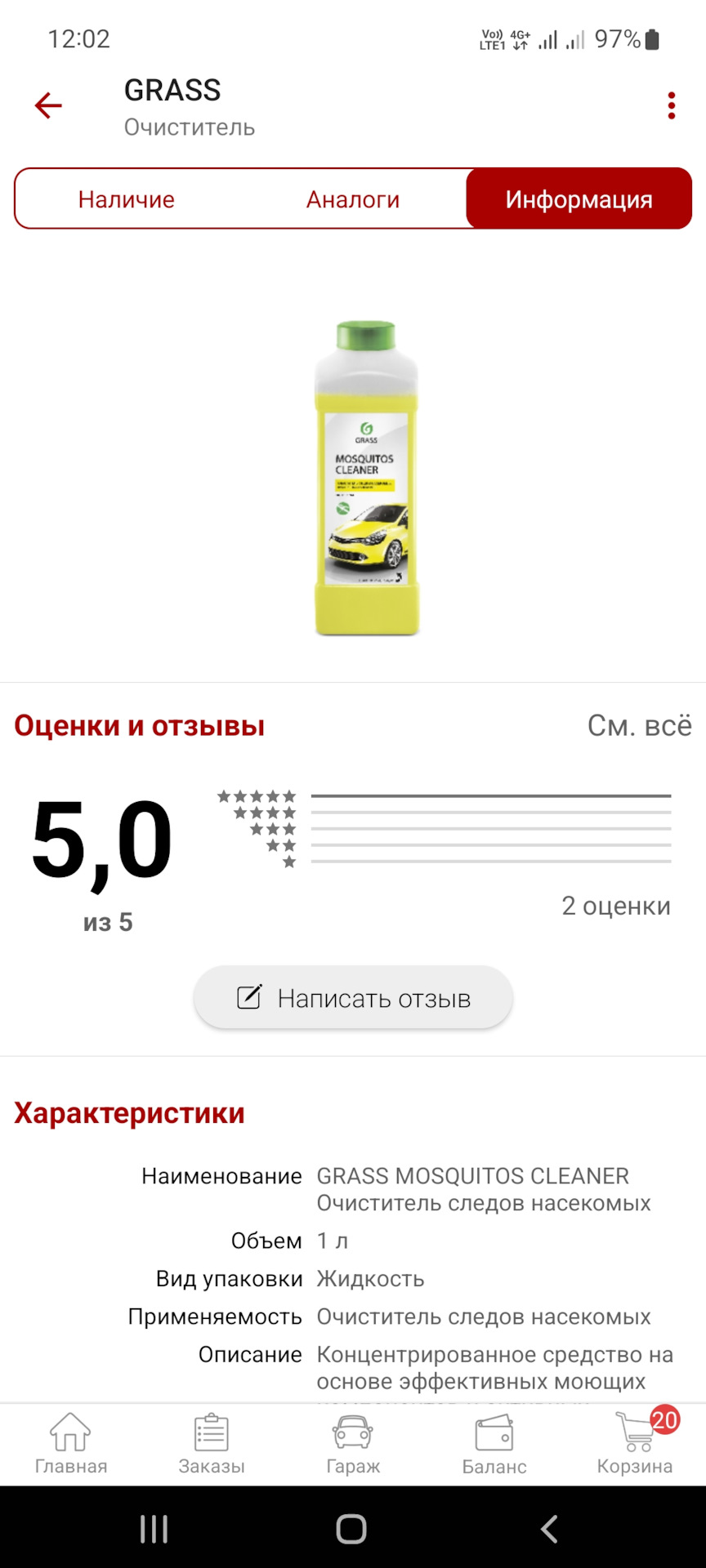Switch to the Наличие tab
Viewport: 706px width, 1568px height.
[x=127, y=199]
